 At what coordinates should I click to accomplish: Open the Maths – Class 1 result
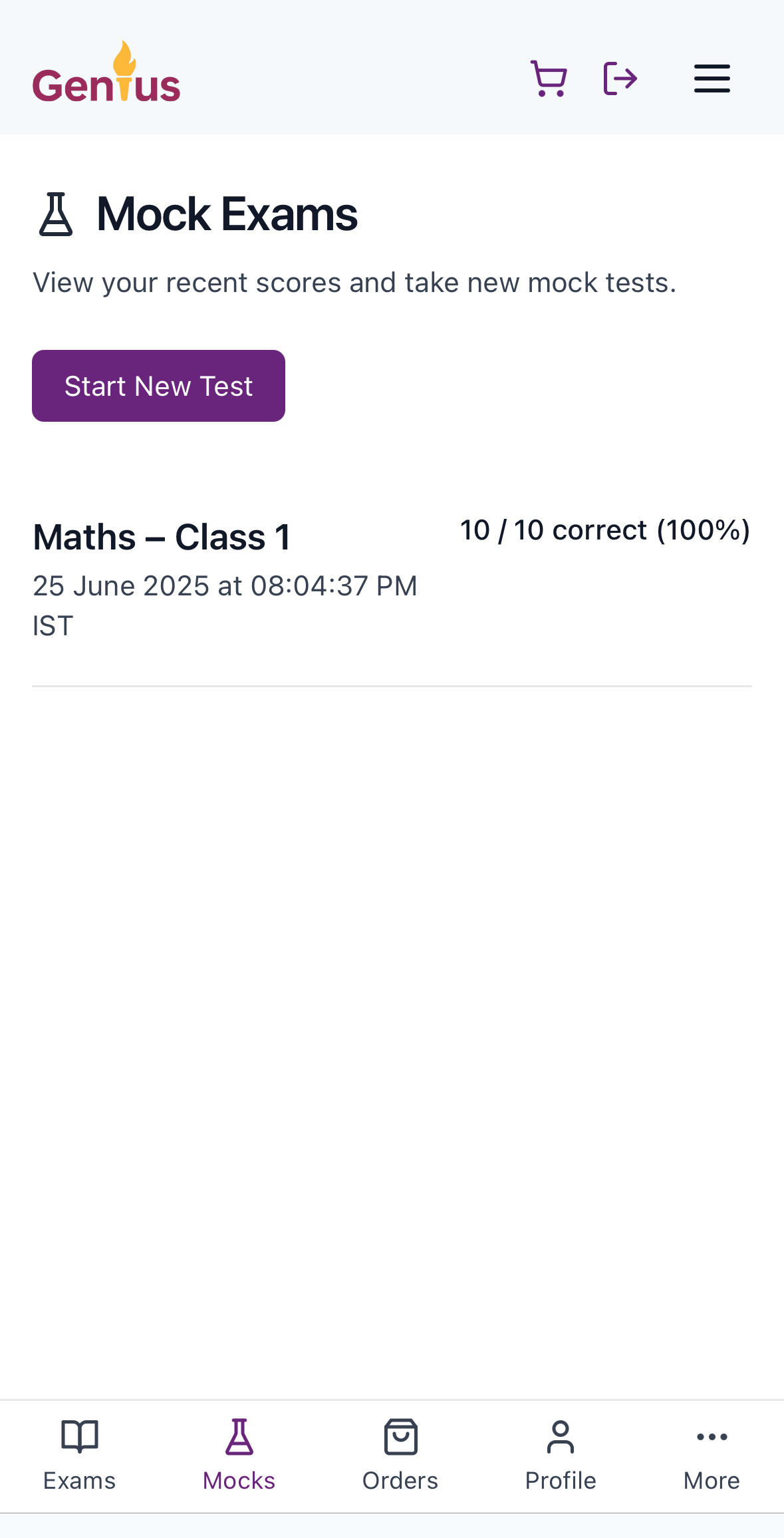162,538
